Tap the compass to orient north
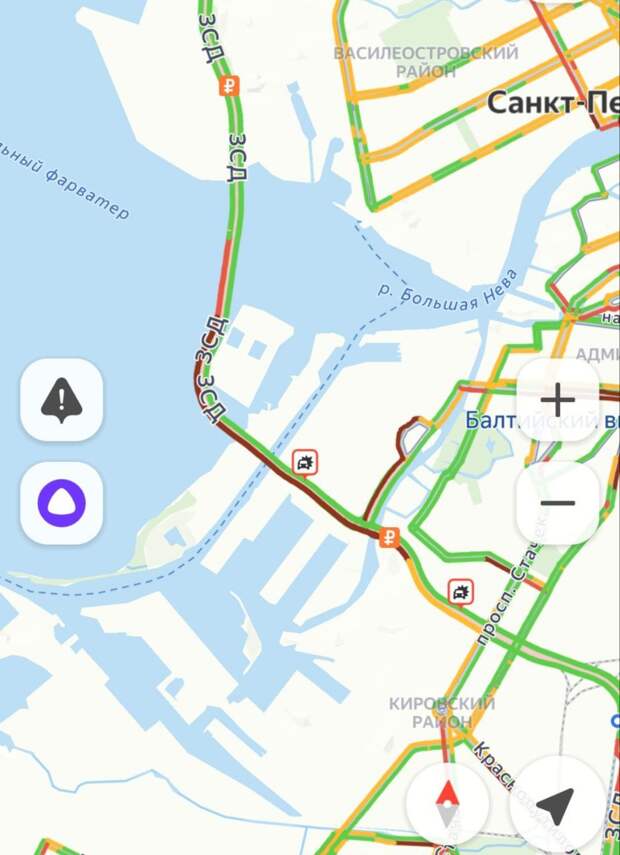This screenshot has height=855, width=620. click(x=448, y=803)
